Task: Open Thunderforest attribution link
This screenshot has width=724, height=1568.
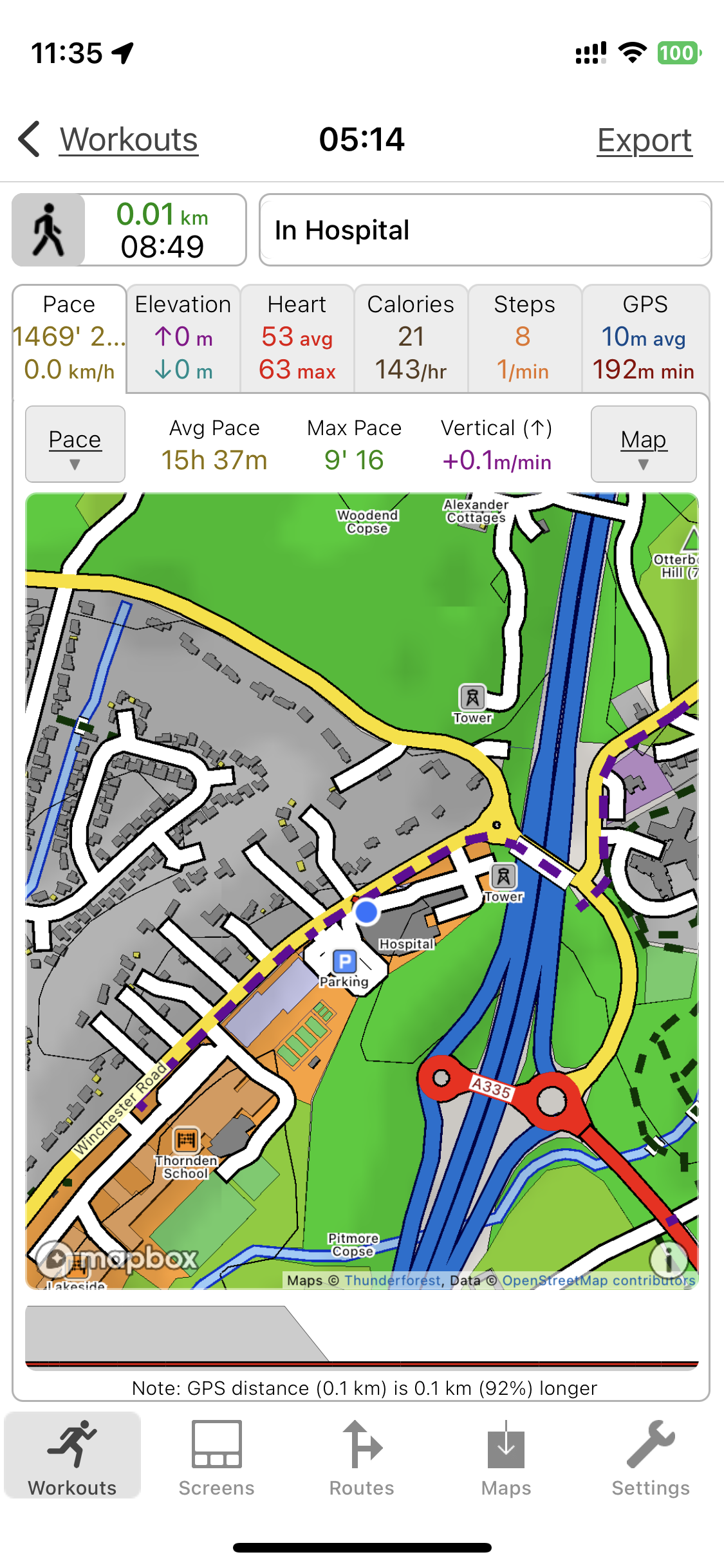Action: tap(393, 1280)
